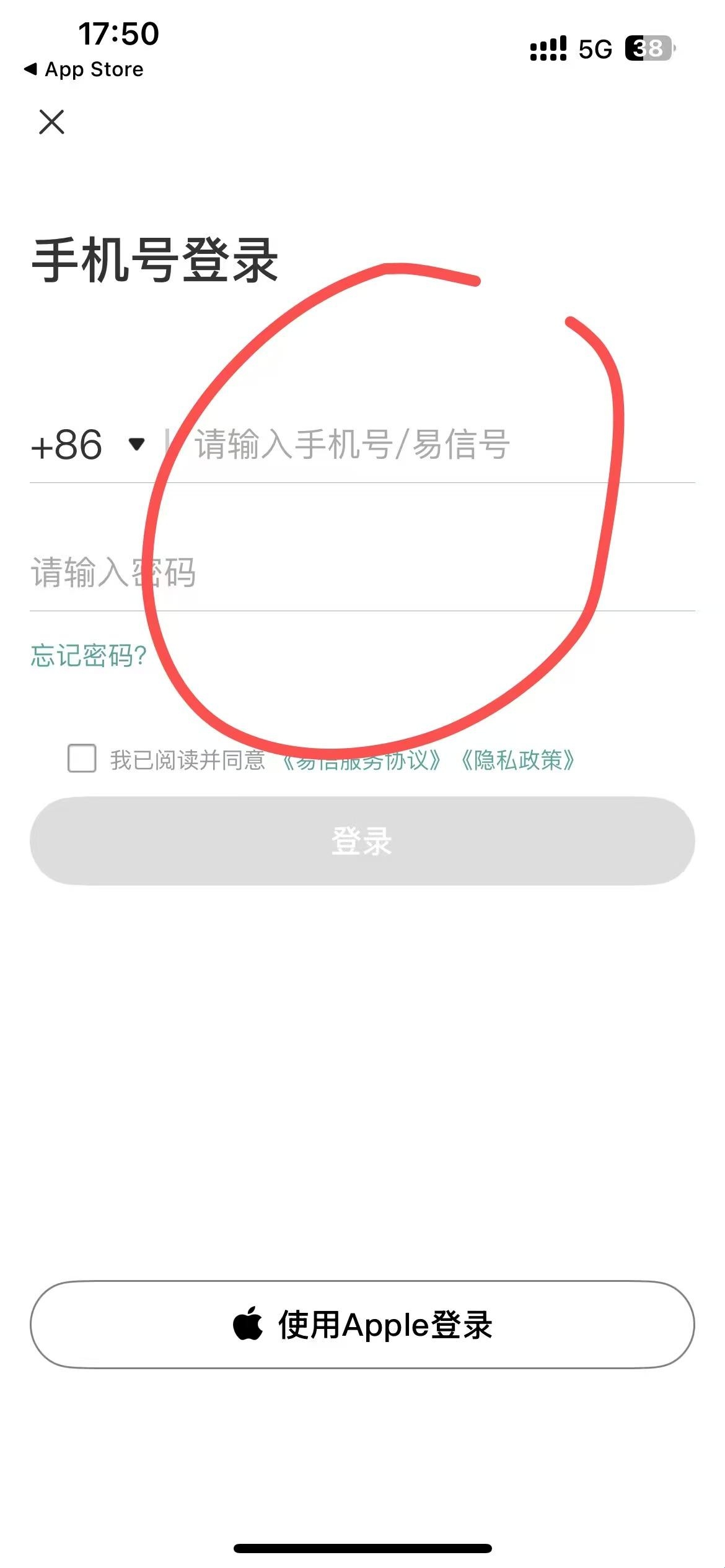
Task: Return to App Store via back link
Action: point(84,69)
